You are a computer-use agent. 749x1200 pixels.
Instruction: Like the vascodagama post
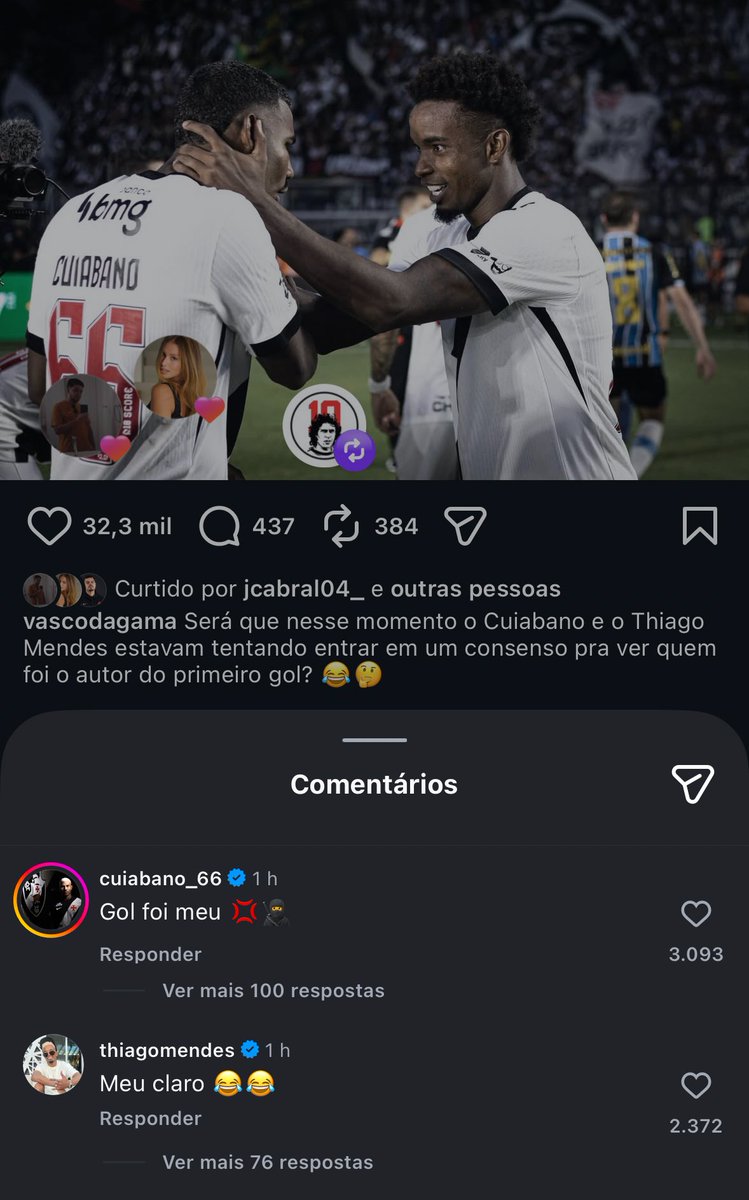[x=49, y=526]
